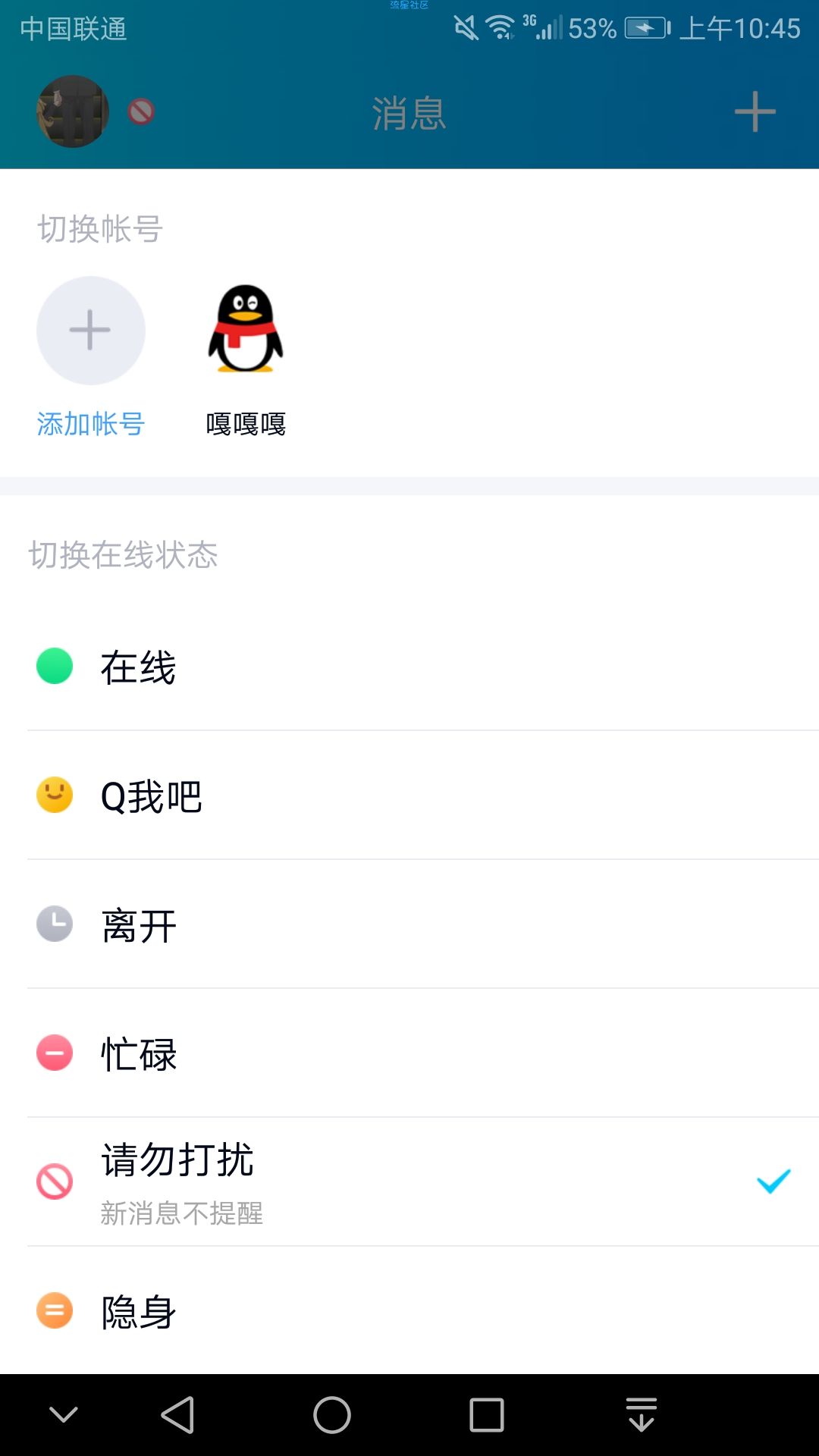Tap the profile avatar in the header
Viewport: 819px width, 1456px height.
click(x=73, y=111)
